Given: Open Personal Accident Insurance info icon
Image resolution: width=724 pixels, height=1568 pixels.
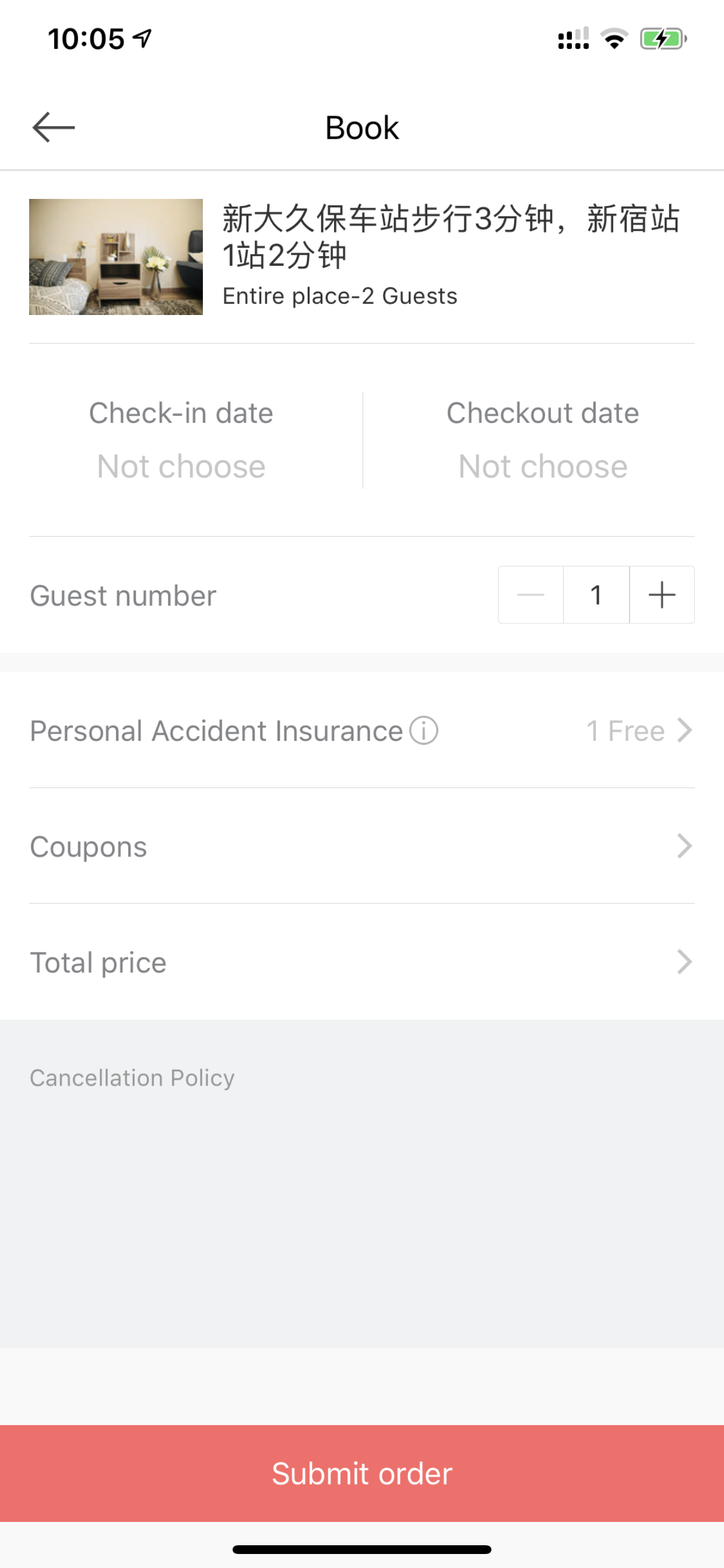Looking at the screenshot, I should tap(423, 730).
